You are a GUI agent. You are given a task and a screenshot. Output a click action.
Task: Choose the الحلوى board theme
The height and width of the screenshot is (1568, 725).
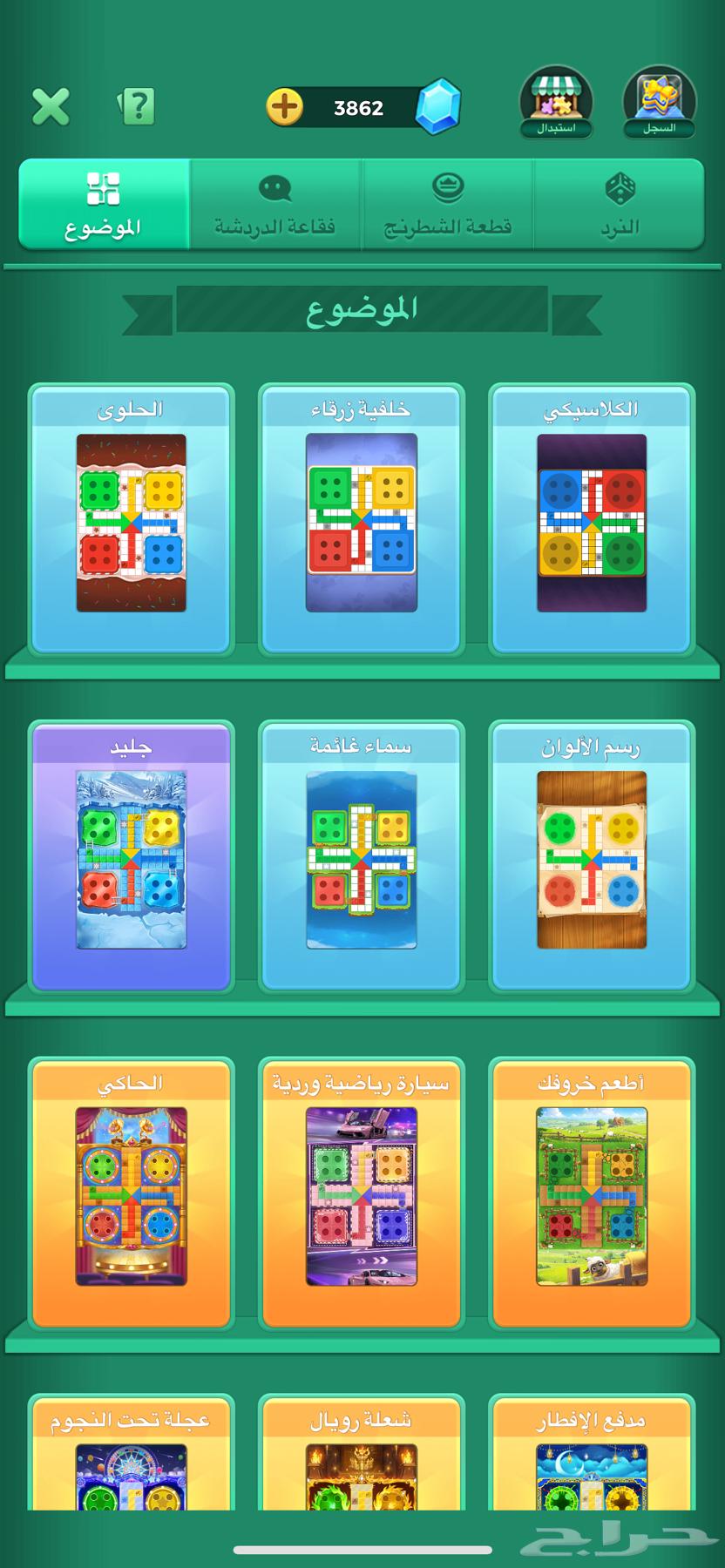(132, 521)
